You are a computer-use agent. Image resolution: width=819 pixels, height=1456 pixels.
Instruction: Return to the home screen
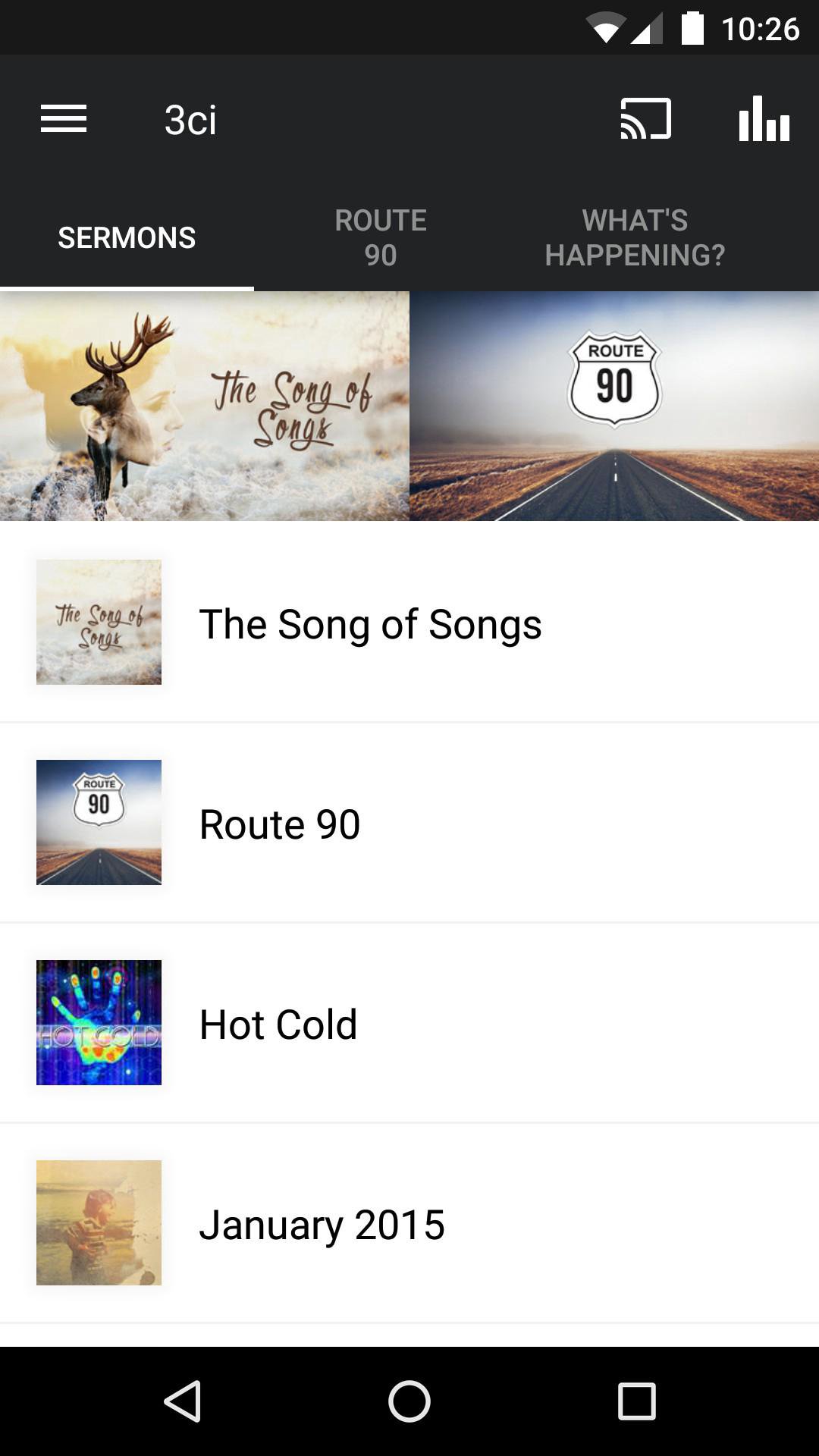coord(409,1401)
